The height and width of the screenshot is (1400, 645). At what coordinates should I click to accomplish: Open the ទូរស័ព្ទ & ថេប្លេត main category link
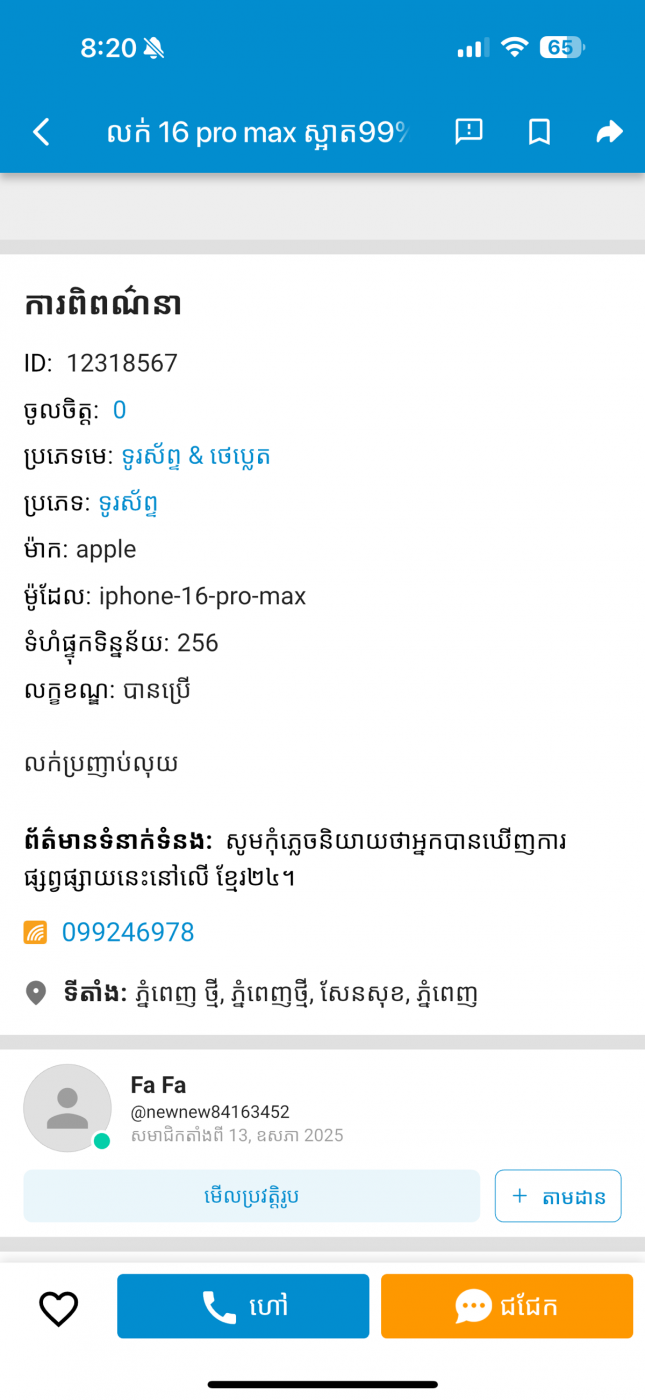[x=196, y=457]
